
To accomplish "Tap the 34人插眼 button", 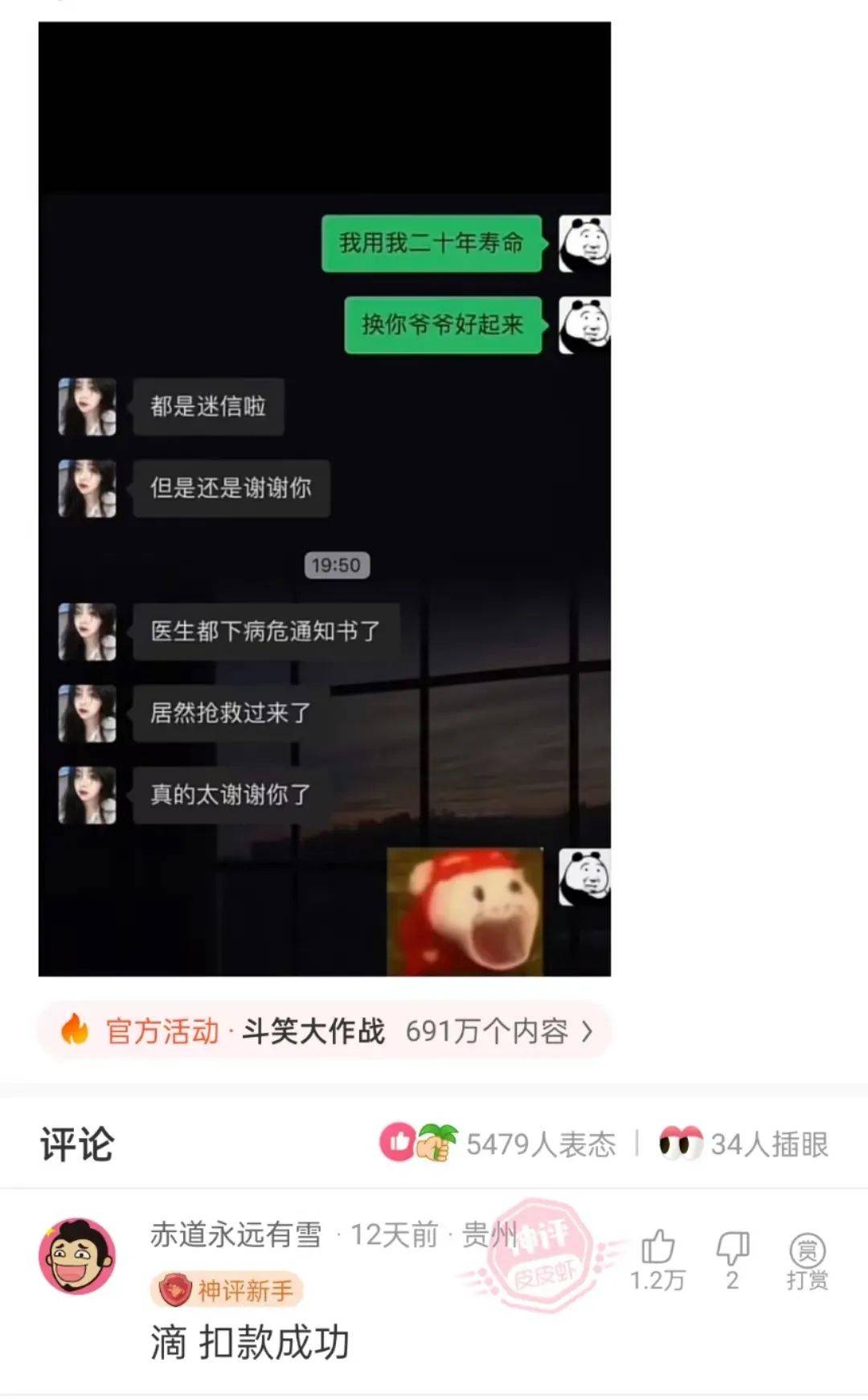I will pyautogui.click(x=744, y=1143).
